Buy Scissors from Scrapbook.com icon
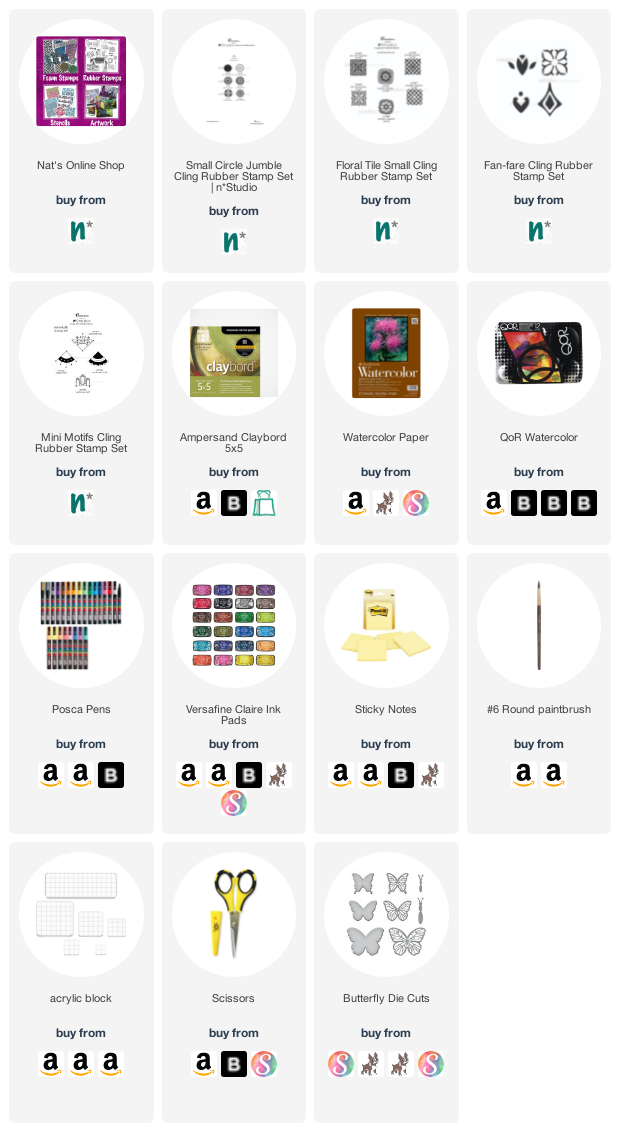Image resolution: width=620 pixels, height=1144 pixels. 264,1064
